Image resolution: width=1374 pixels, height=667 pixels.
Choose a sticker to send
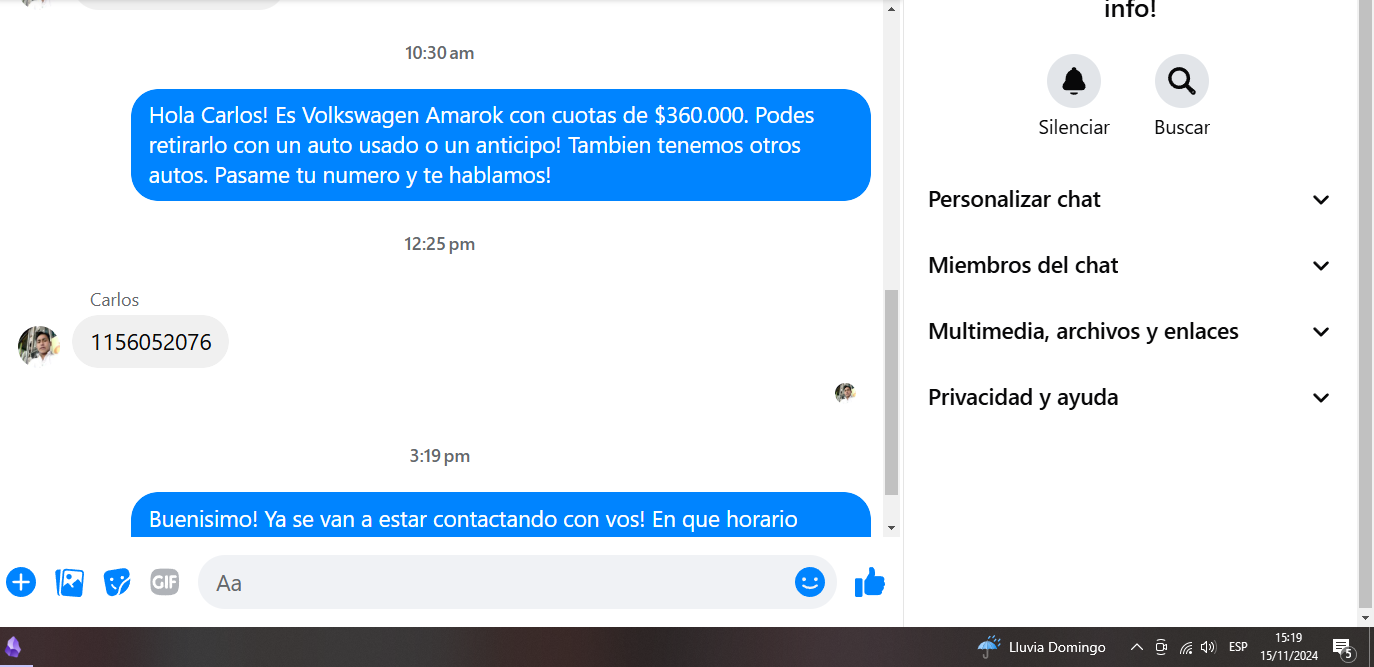tap(117, 582)
